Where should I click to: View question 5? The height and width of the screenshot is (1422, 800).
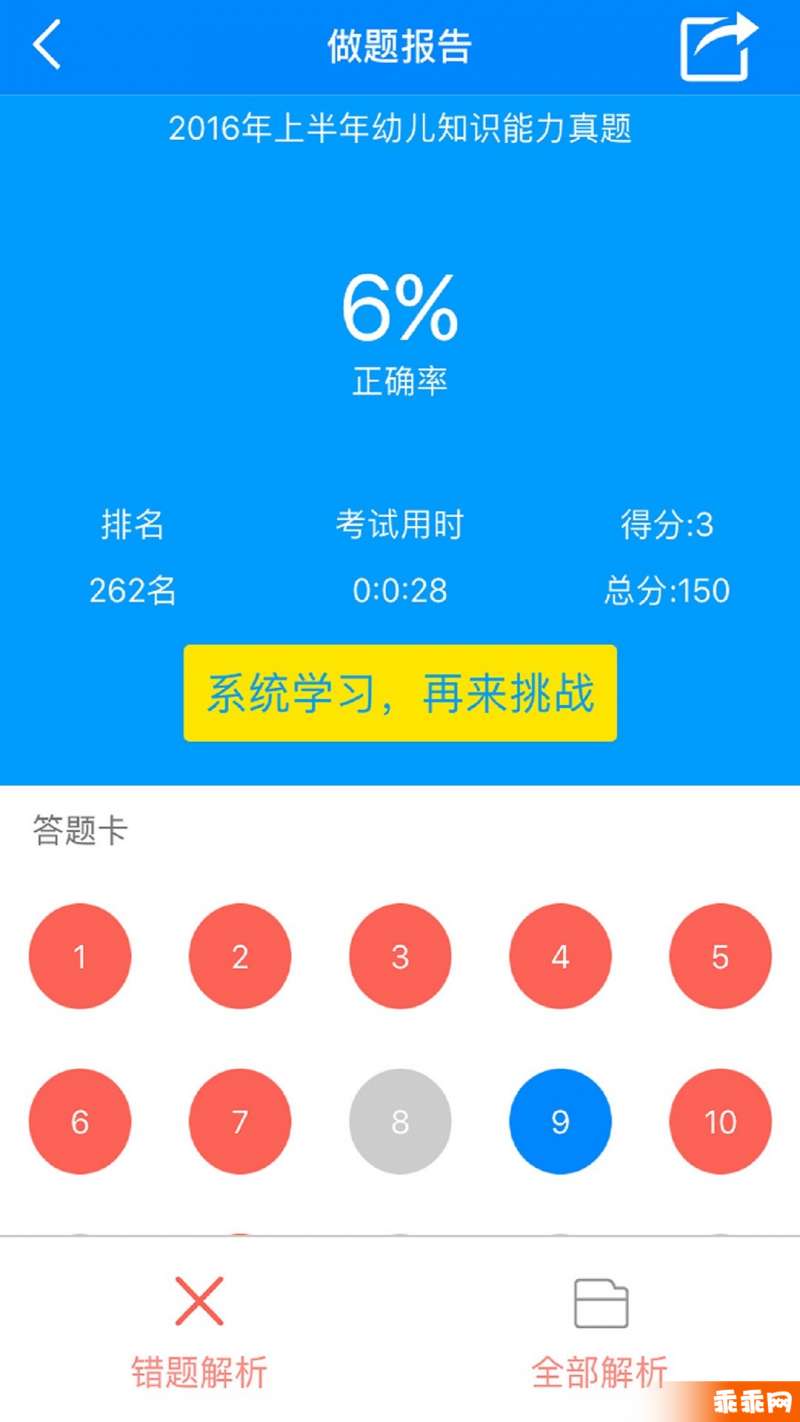[x=720, y=956]
